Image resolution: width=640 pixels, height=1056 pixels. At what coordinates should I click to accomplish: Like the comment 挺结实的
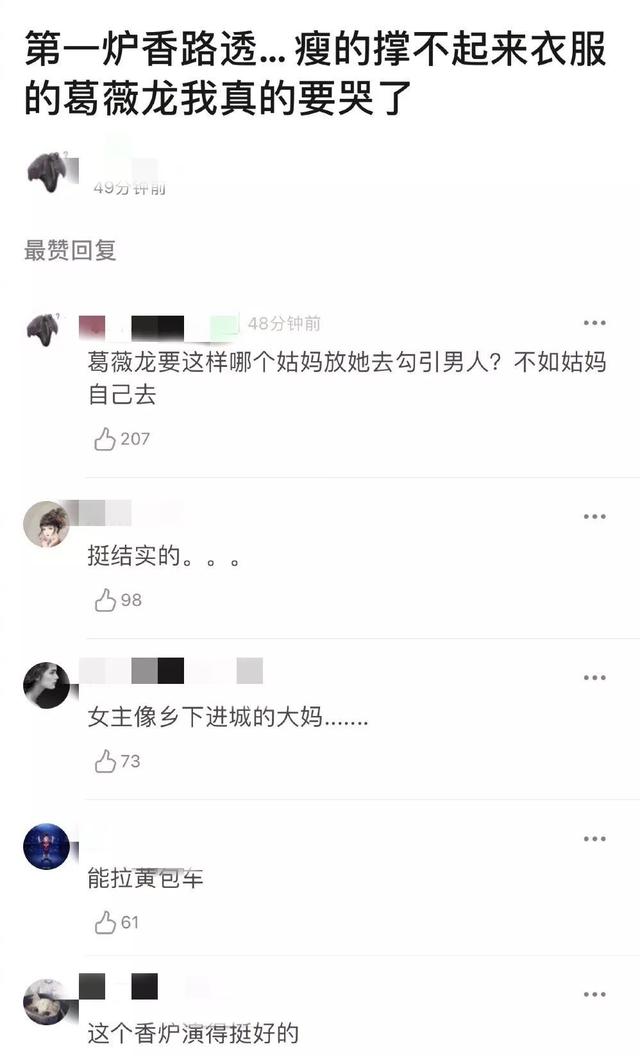[x=105, y=600]
